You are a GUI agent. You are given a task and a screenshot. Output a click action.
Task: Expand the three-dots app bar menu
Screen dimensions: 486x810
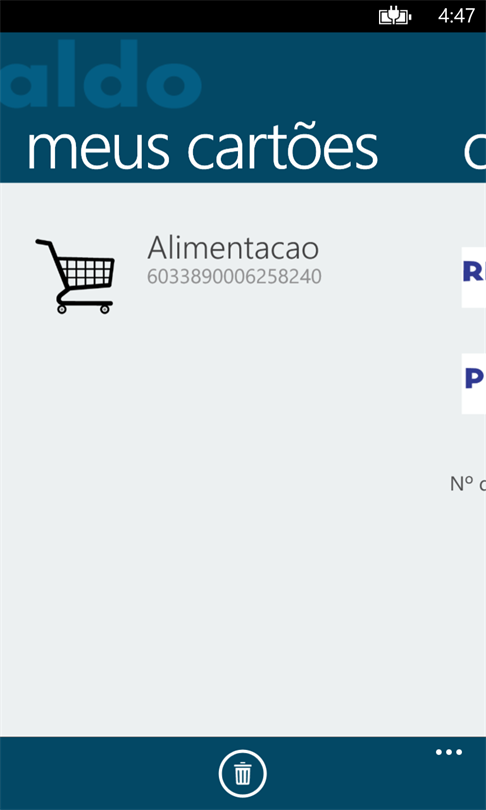pyautogui.click(x=449, y=752)
